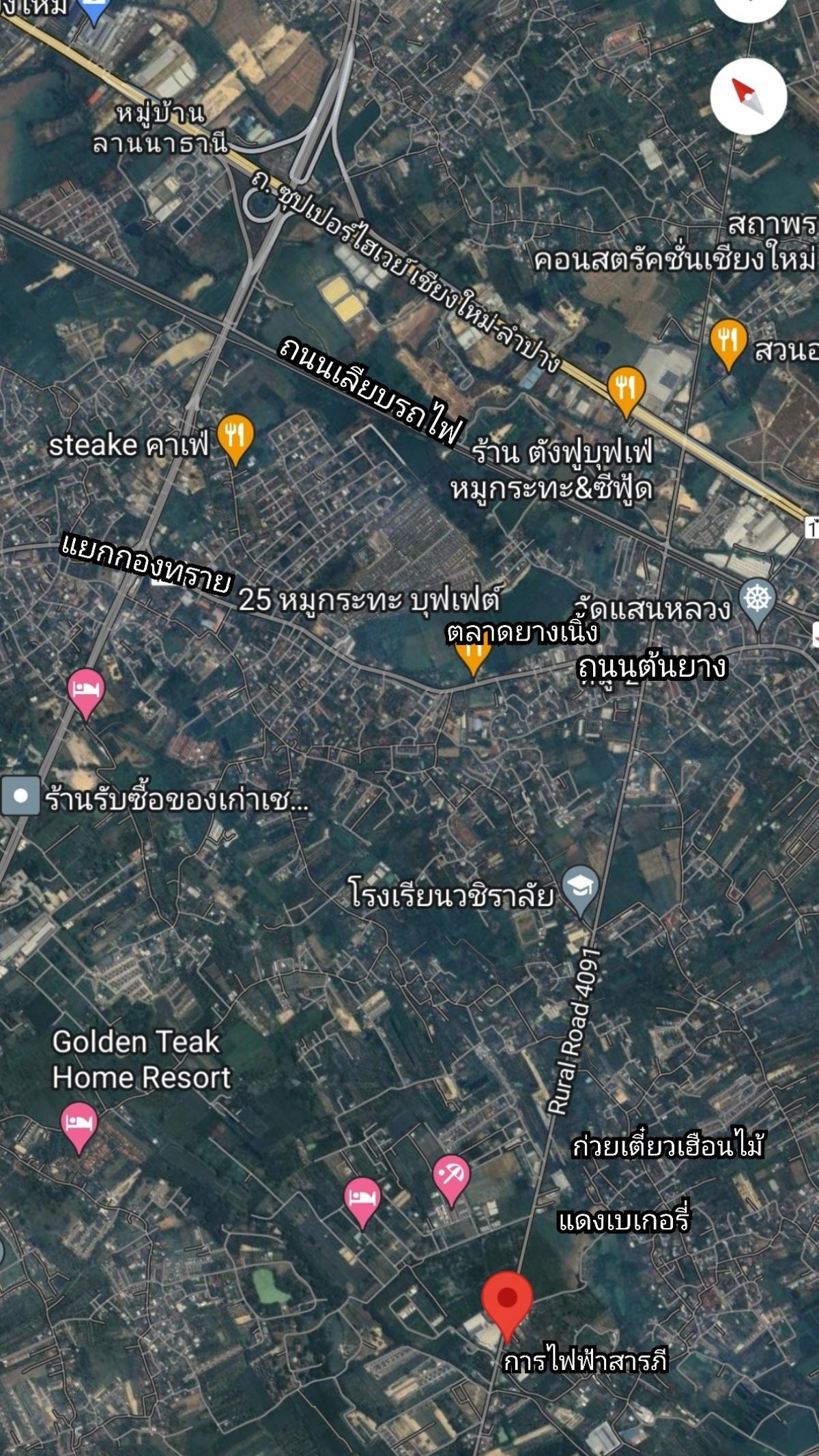Select the โรงเรียนวชิราลัย school marker
The image size is (819, 1456).
[x=581, y=890]
